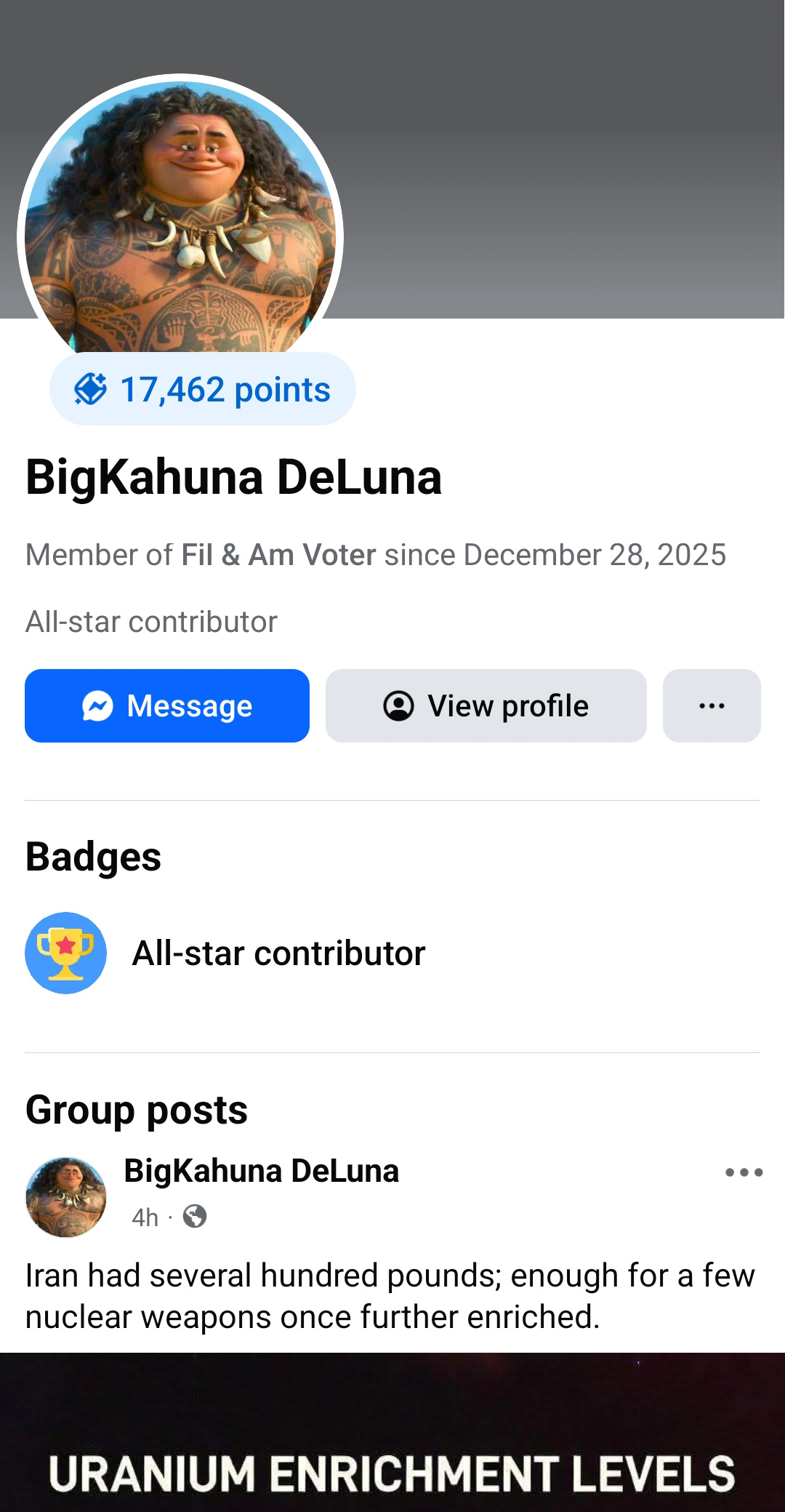Image resolution: width=785 pixels, height=1512 pixels.
Task: Open the Fil & Am Voter group link
Action: [x=278, y=555]
